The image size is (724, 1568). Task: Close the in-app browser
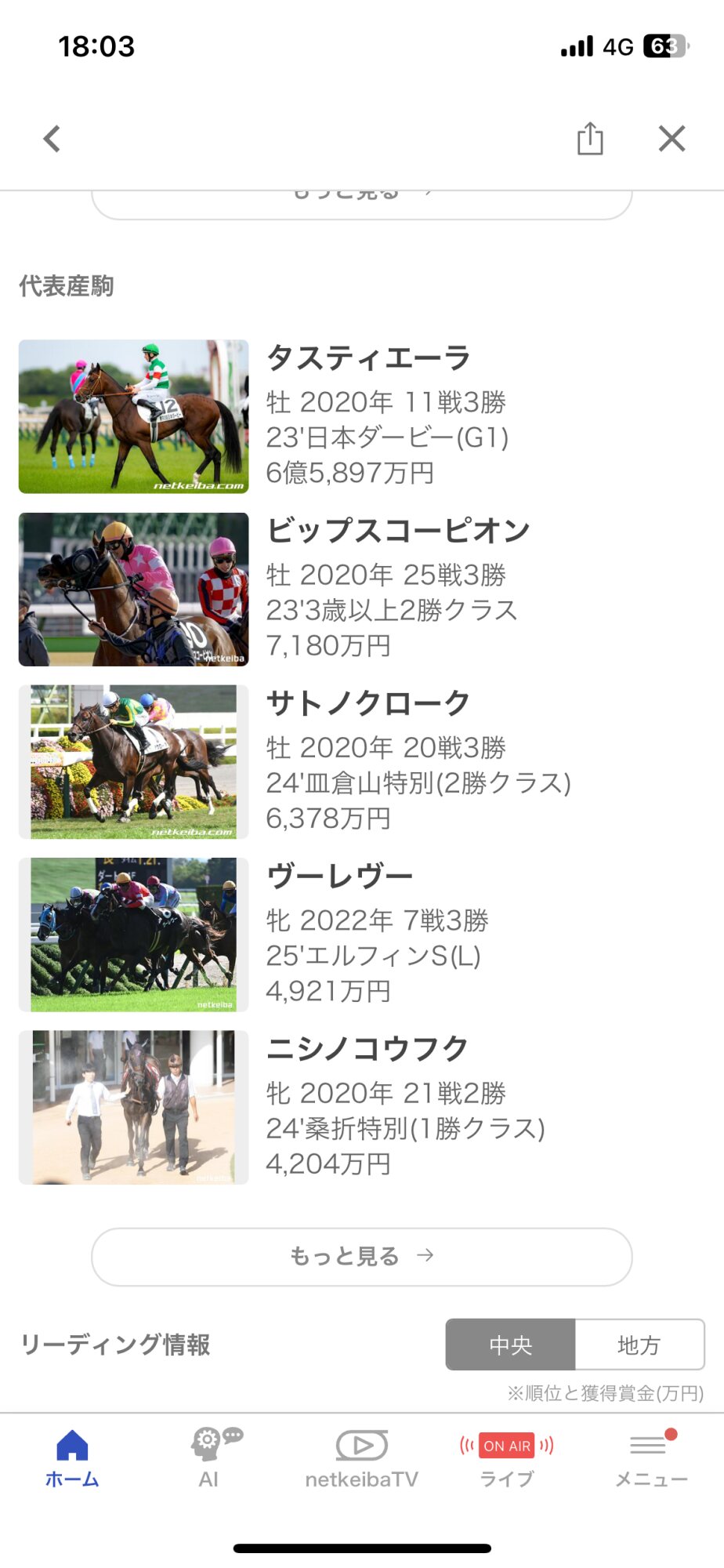pos(672,139)
